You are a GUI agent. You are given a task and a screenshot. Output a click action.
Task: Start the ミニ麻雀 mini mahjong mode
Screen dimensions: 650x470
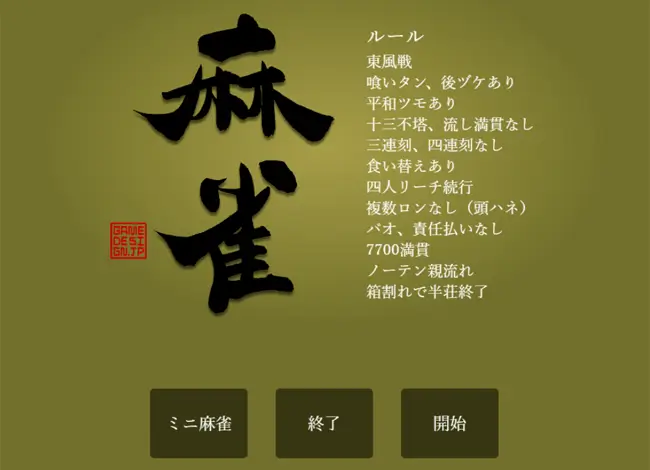[198, 423]
